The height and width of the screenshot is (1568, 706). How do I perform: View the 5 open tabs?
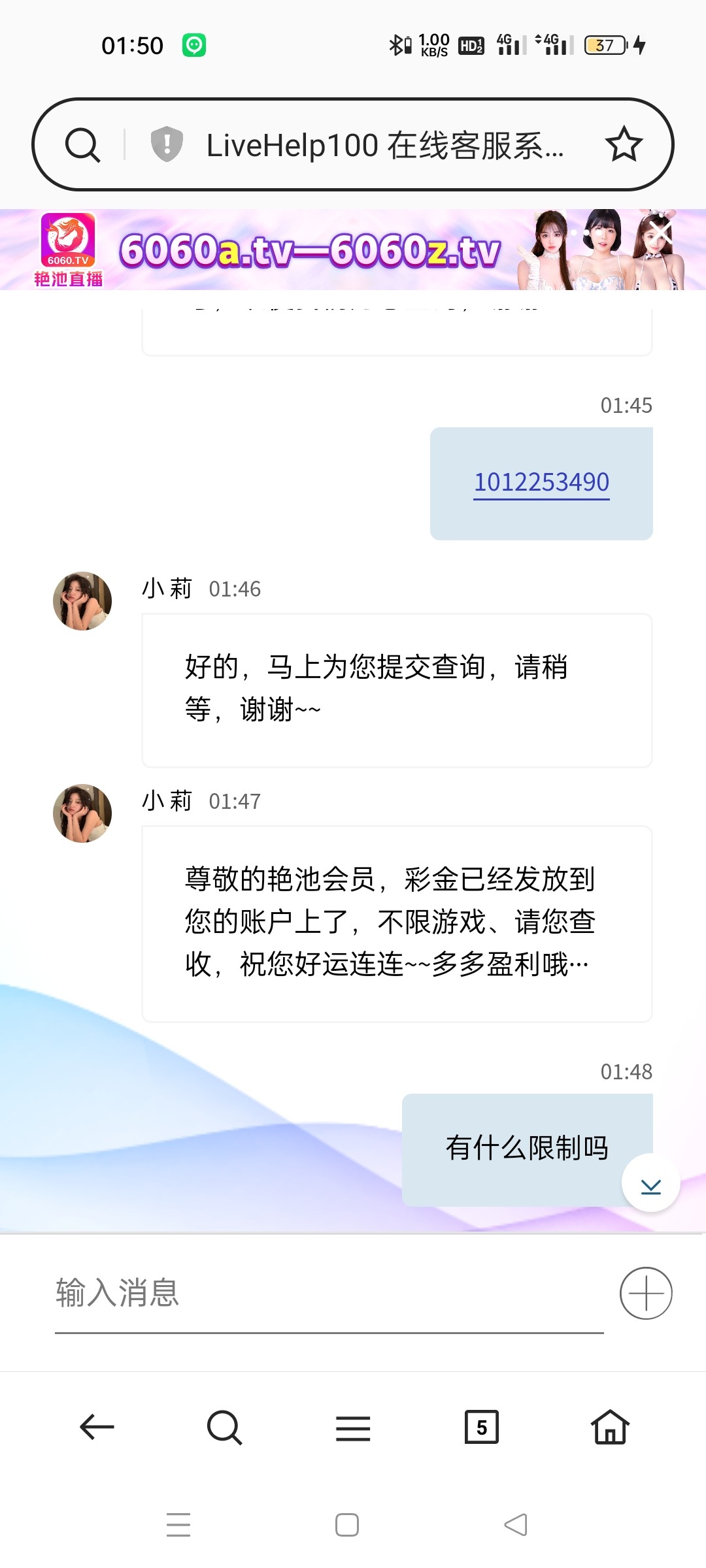tap(481, 1427)
